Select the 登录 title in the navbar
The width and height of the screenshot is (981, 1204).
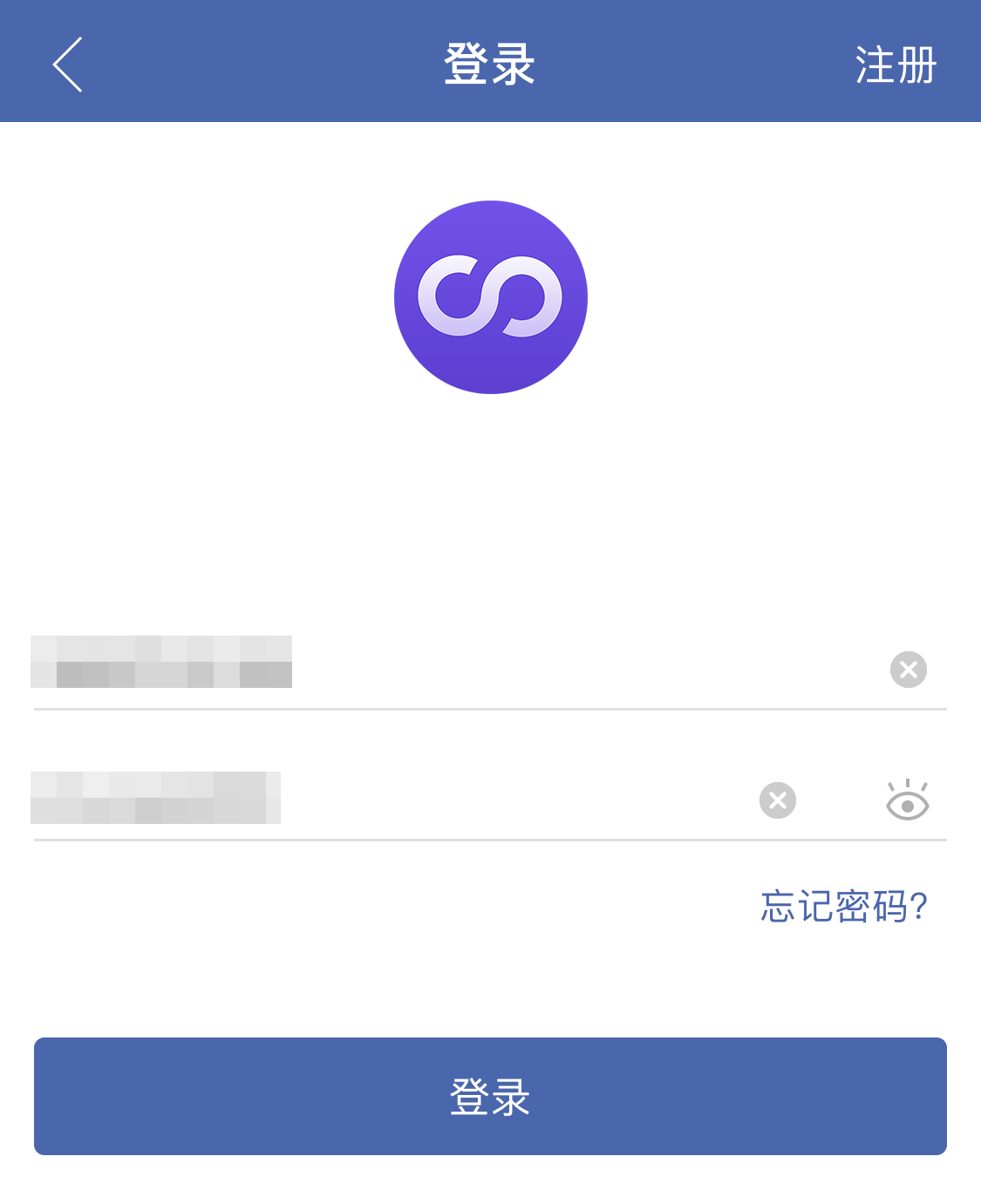(490, 65)
